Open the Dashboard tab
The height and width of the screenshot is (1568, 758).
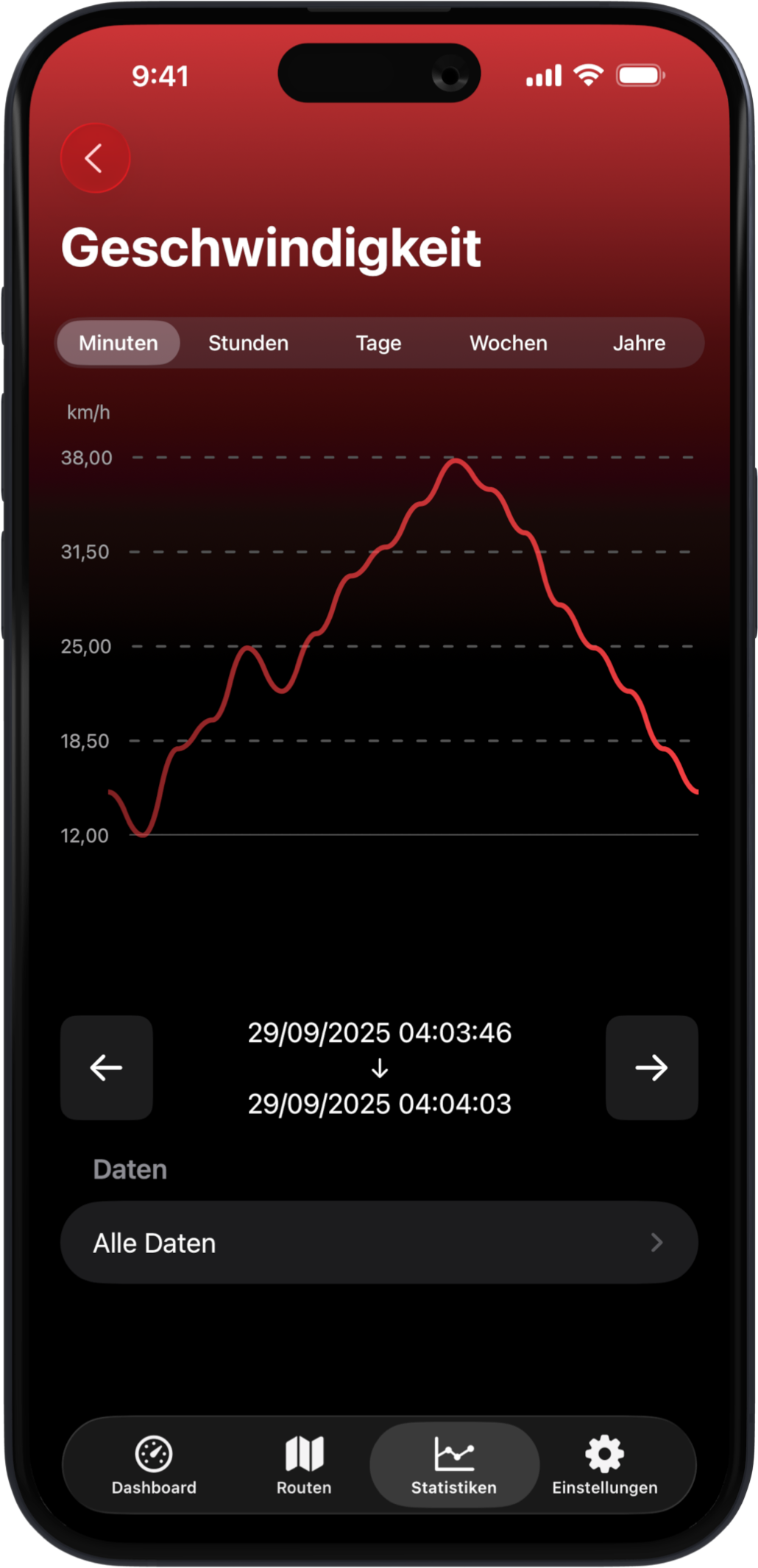[154, 1464]
